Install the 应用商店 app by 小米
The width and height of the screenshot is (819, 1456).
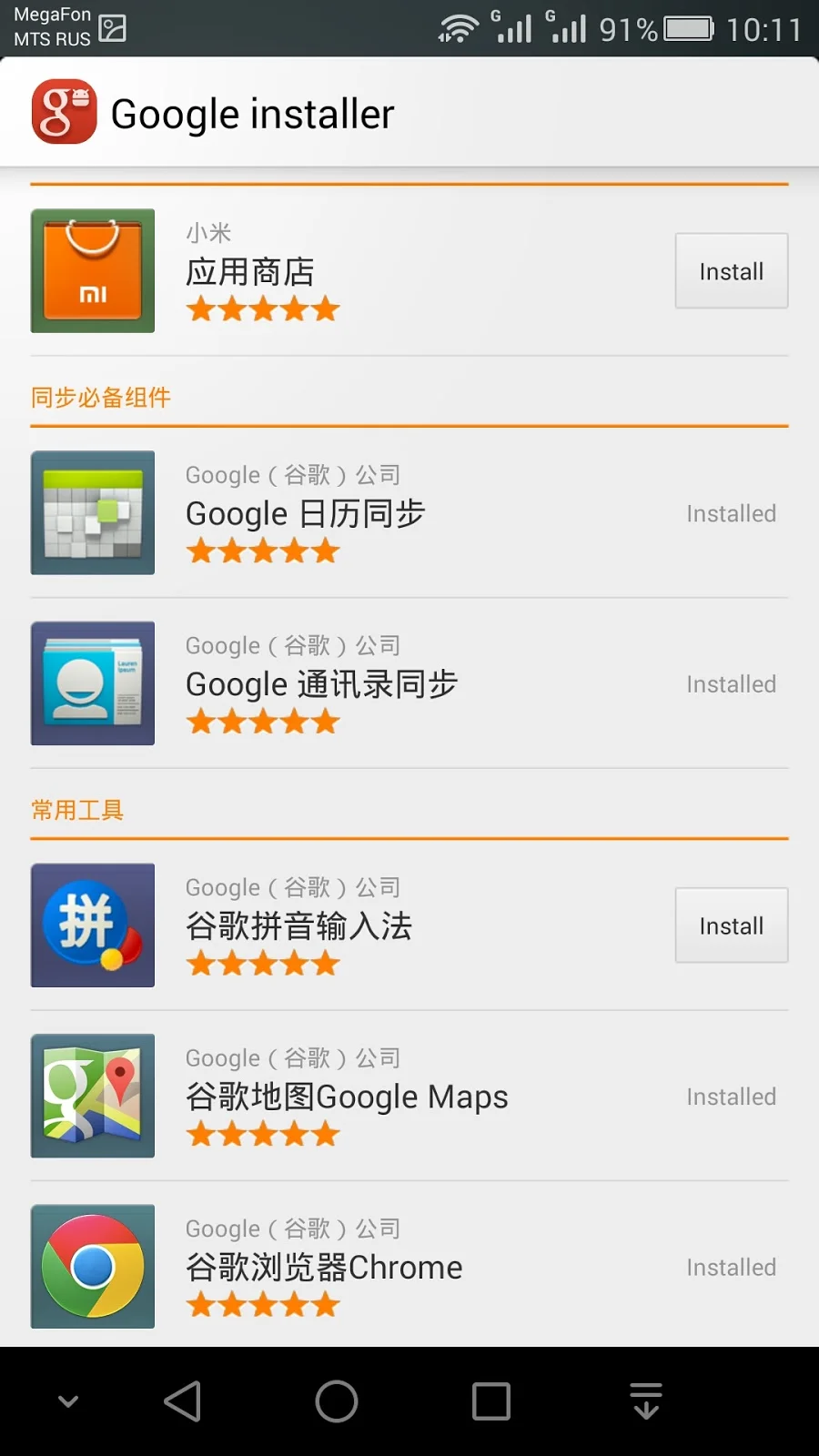pyautogui.click(x=731, y=271)
